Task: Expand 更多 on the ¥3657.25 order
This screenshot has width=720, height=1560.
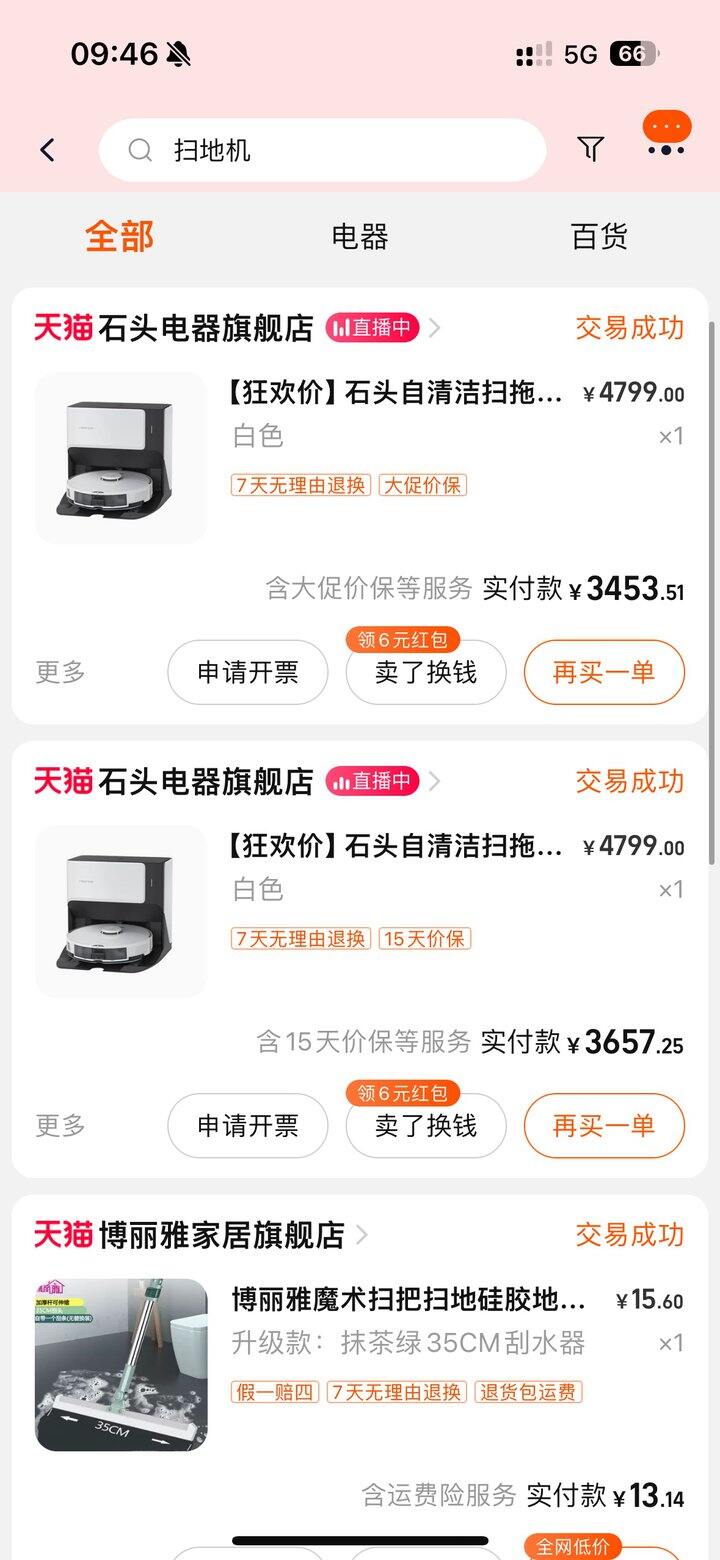Action: [61, 1126]
